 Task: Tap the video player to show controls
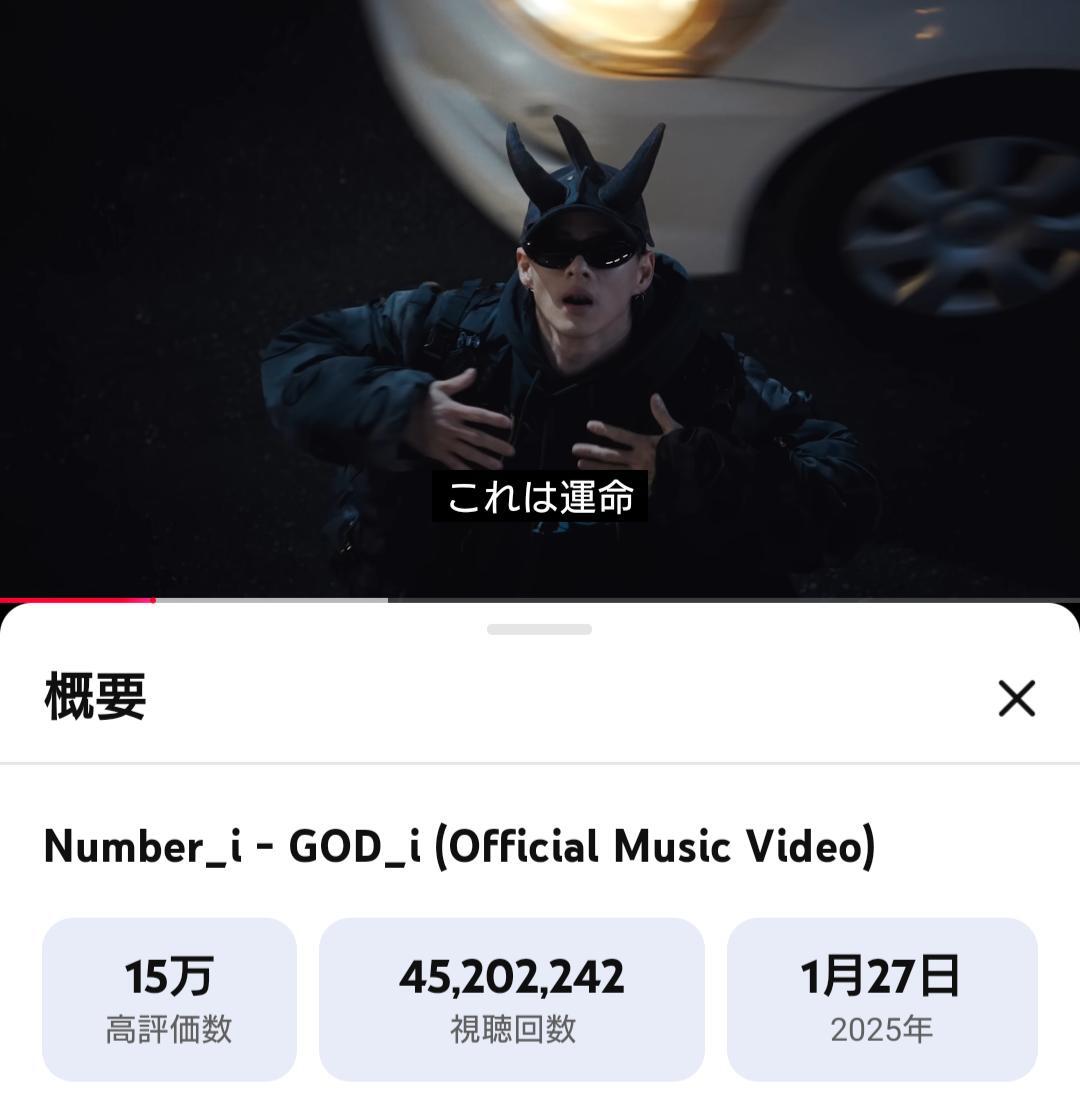pos(540,300)
